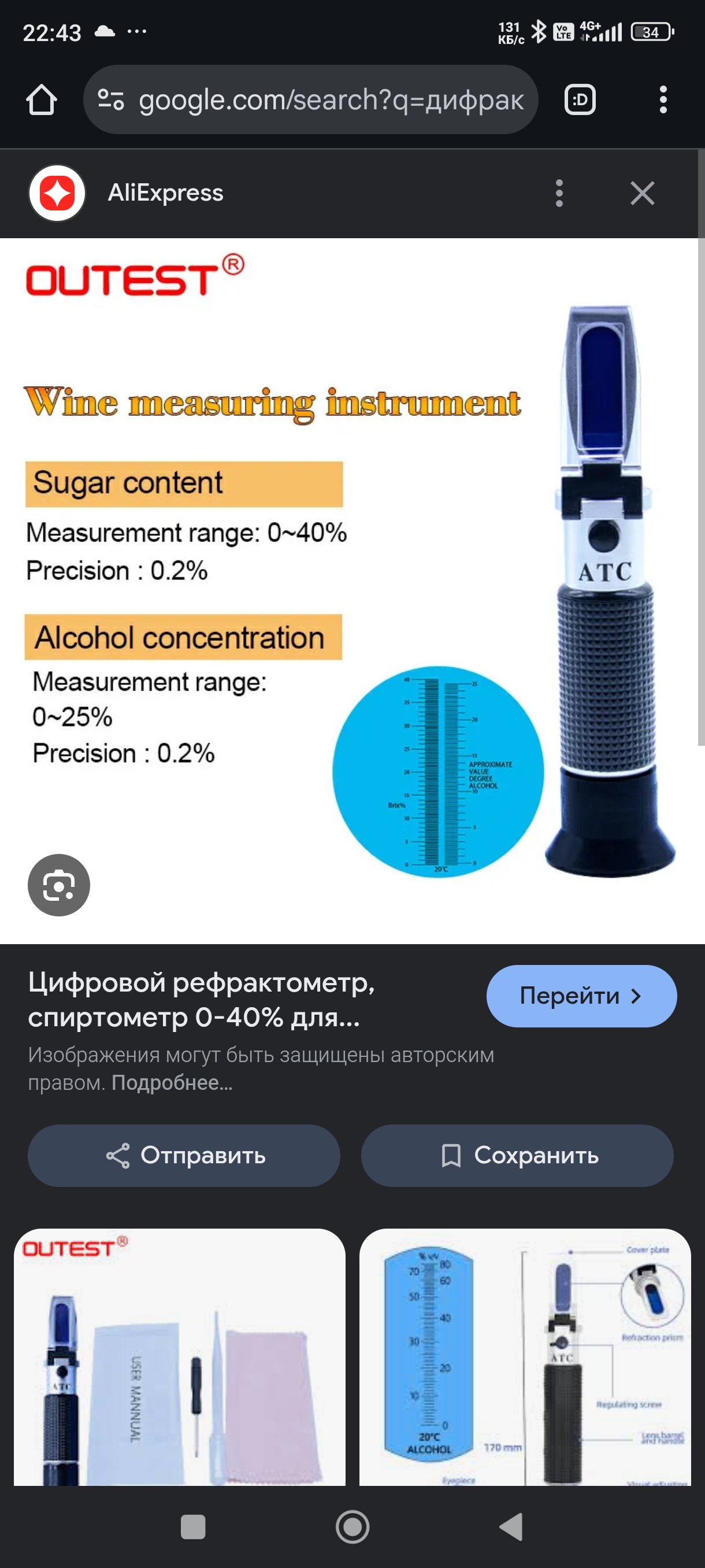Open options menu next to AliExpress

(x=559, y=193)
